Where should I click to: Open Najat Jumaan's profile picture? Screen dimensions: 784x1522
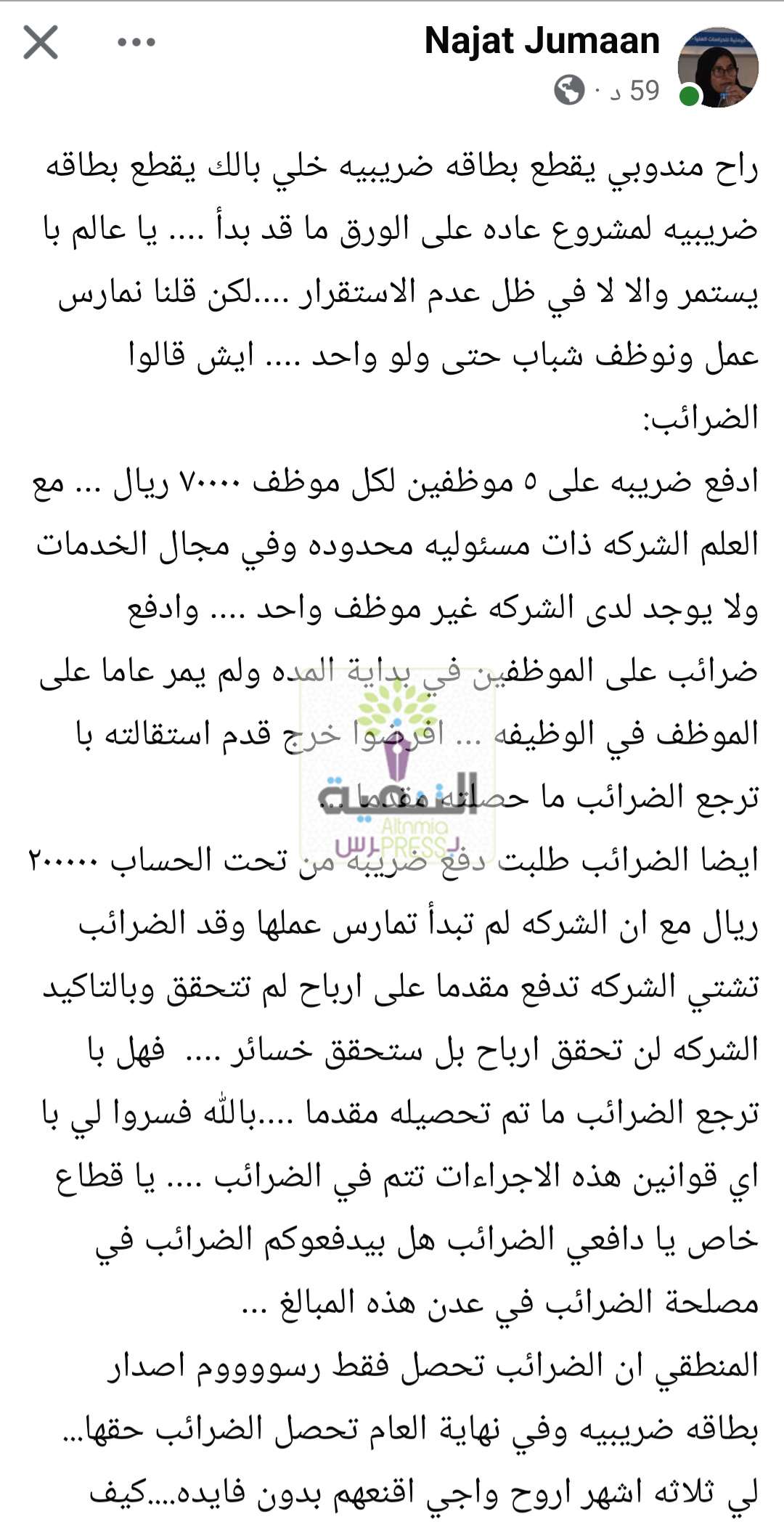(x=718, y=67)
